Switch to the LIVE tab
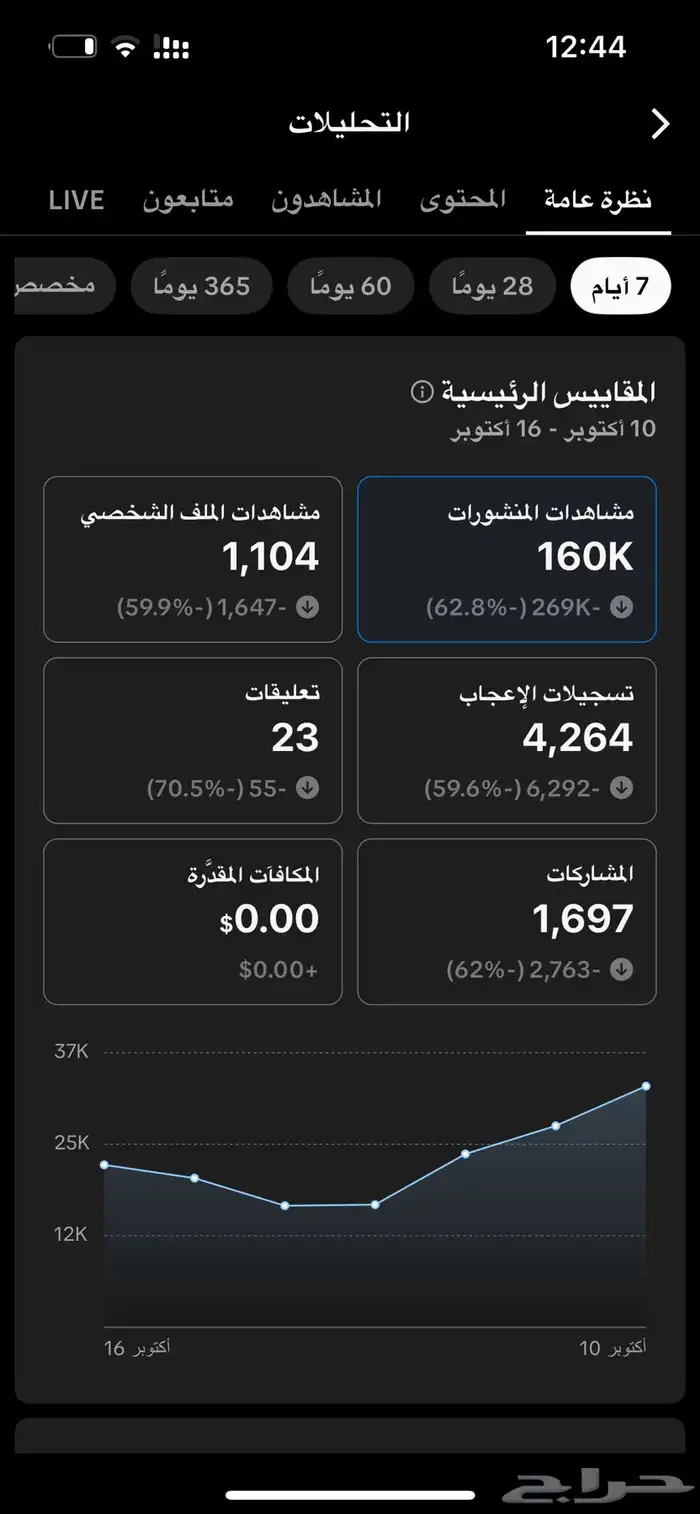Screen dimensions: 700x1514 76,199
